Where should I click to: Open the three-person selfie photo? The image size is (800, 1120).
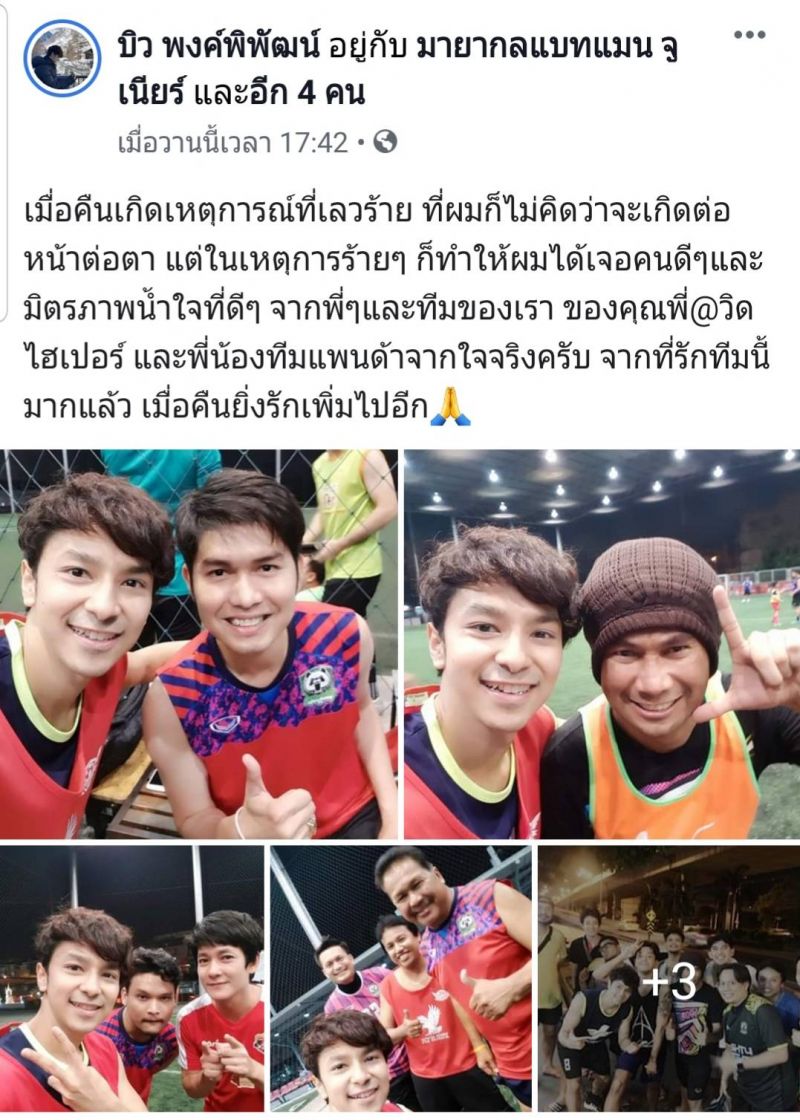click(x=132, y=978)
